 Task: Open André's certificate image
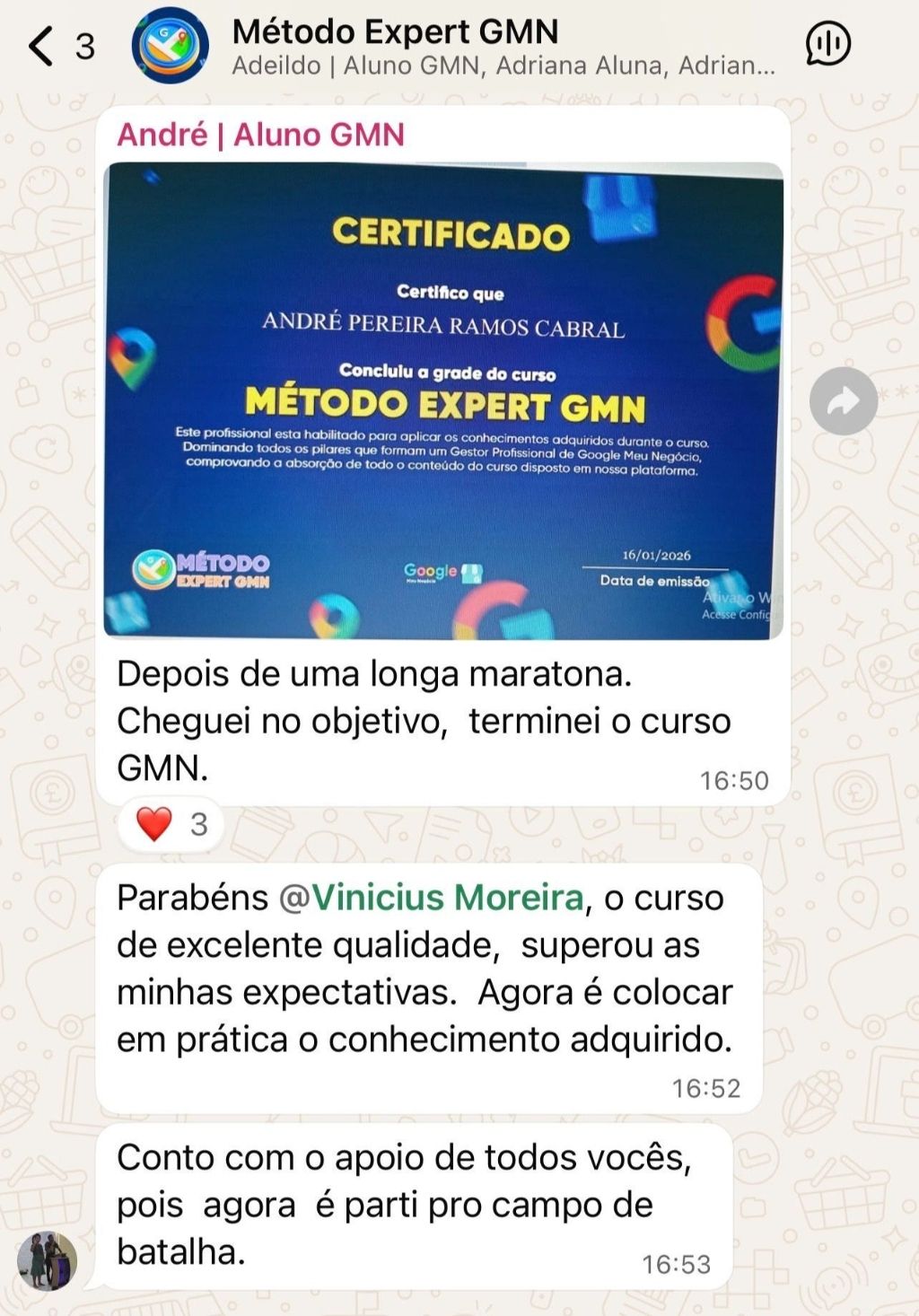[x=443, y=400]
